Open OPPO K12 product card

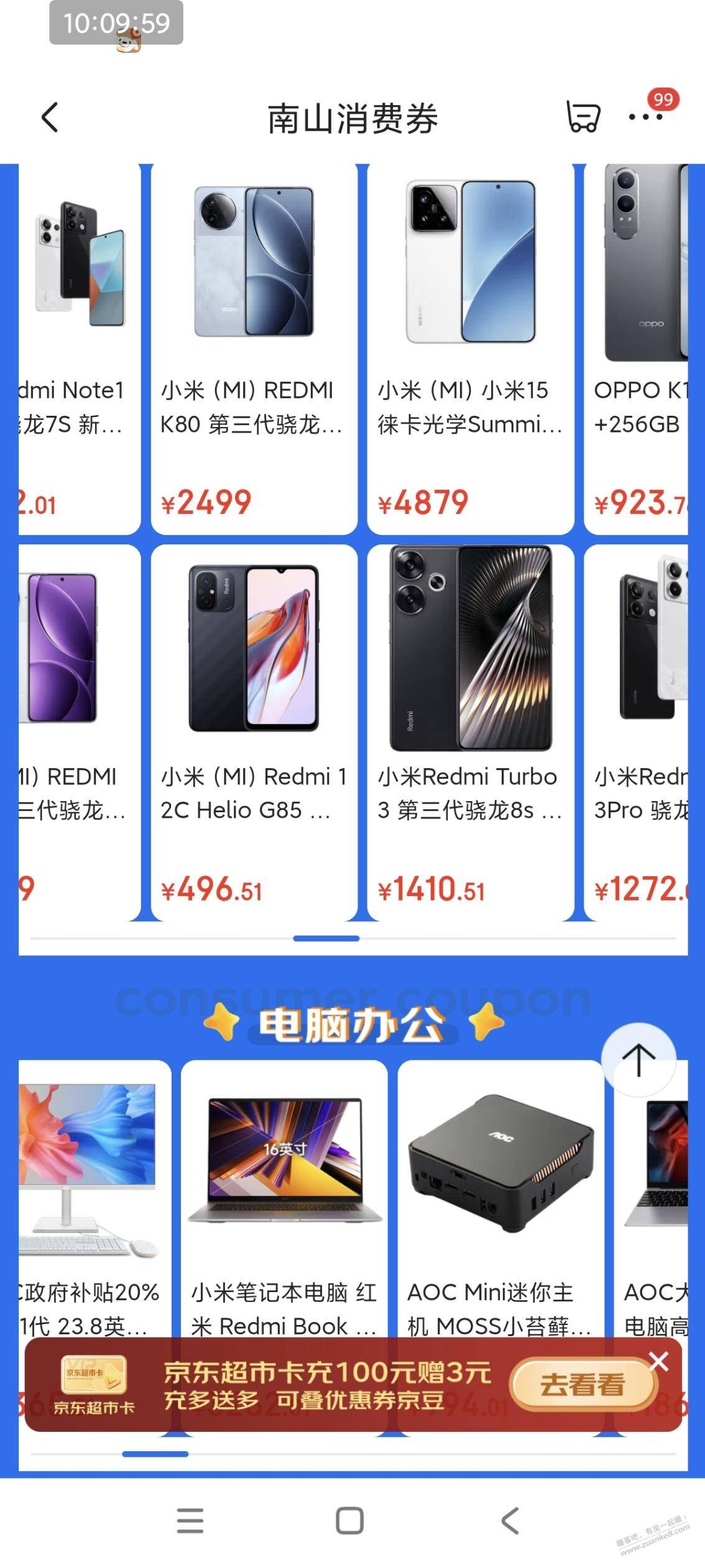[x=637, y=348]
